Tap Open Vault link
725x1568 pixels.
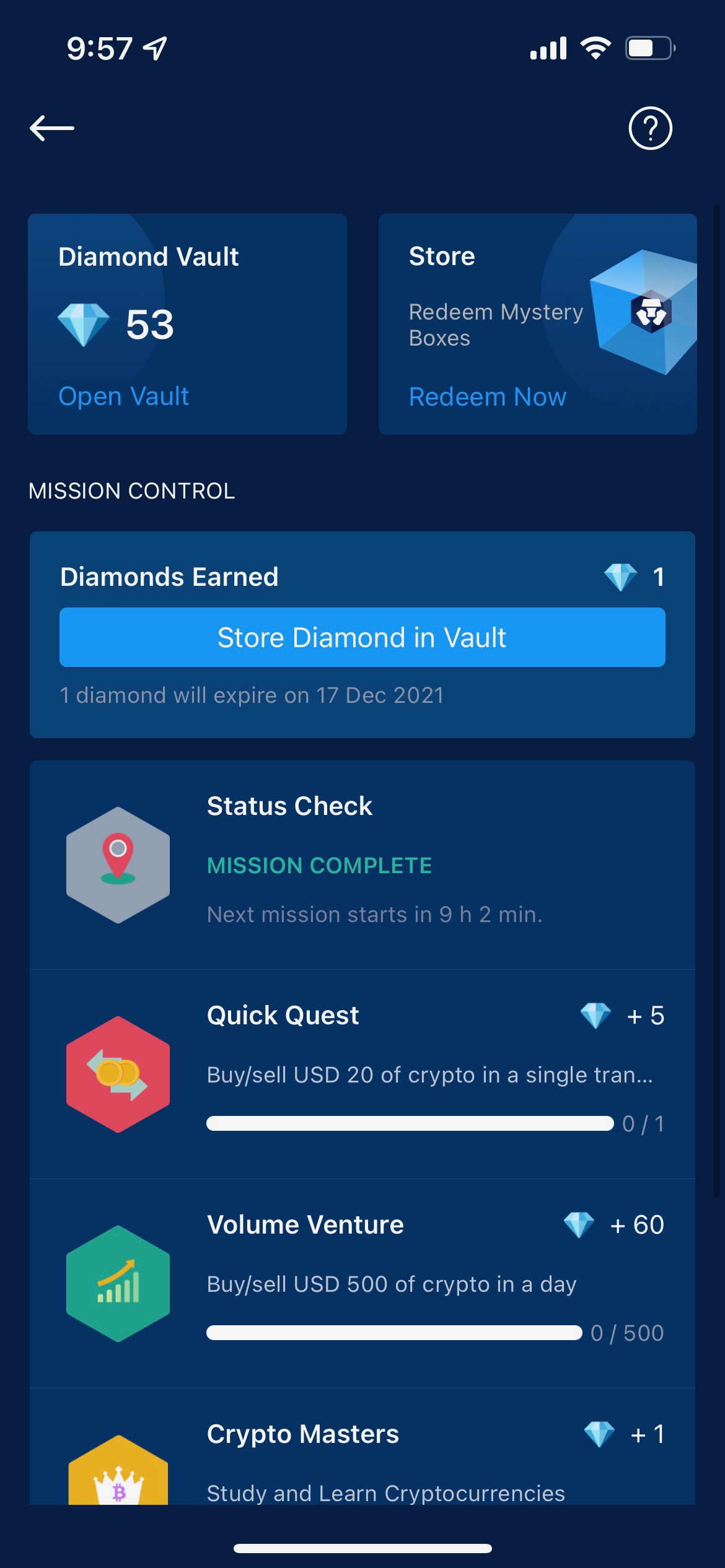[123, 396]
